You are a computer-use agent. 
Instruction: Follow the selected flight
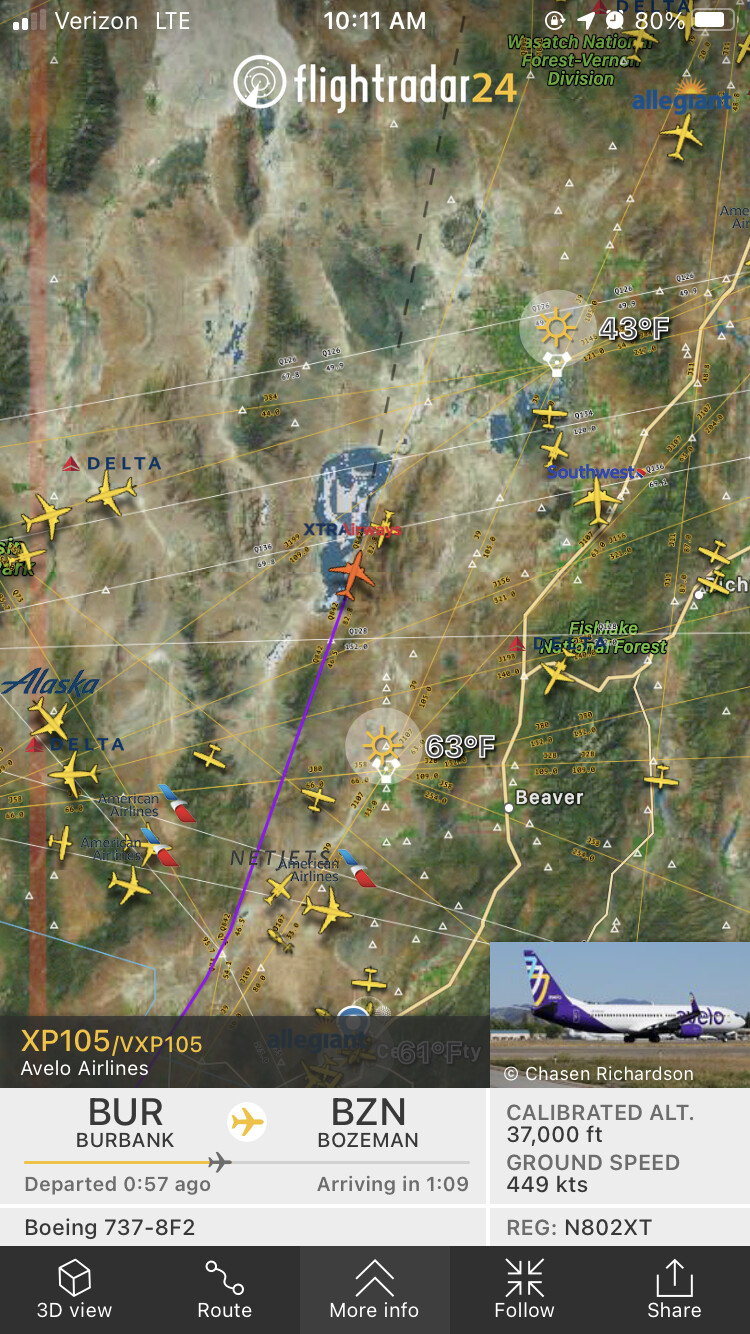click(x=524, y=1290)
